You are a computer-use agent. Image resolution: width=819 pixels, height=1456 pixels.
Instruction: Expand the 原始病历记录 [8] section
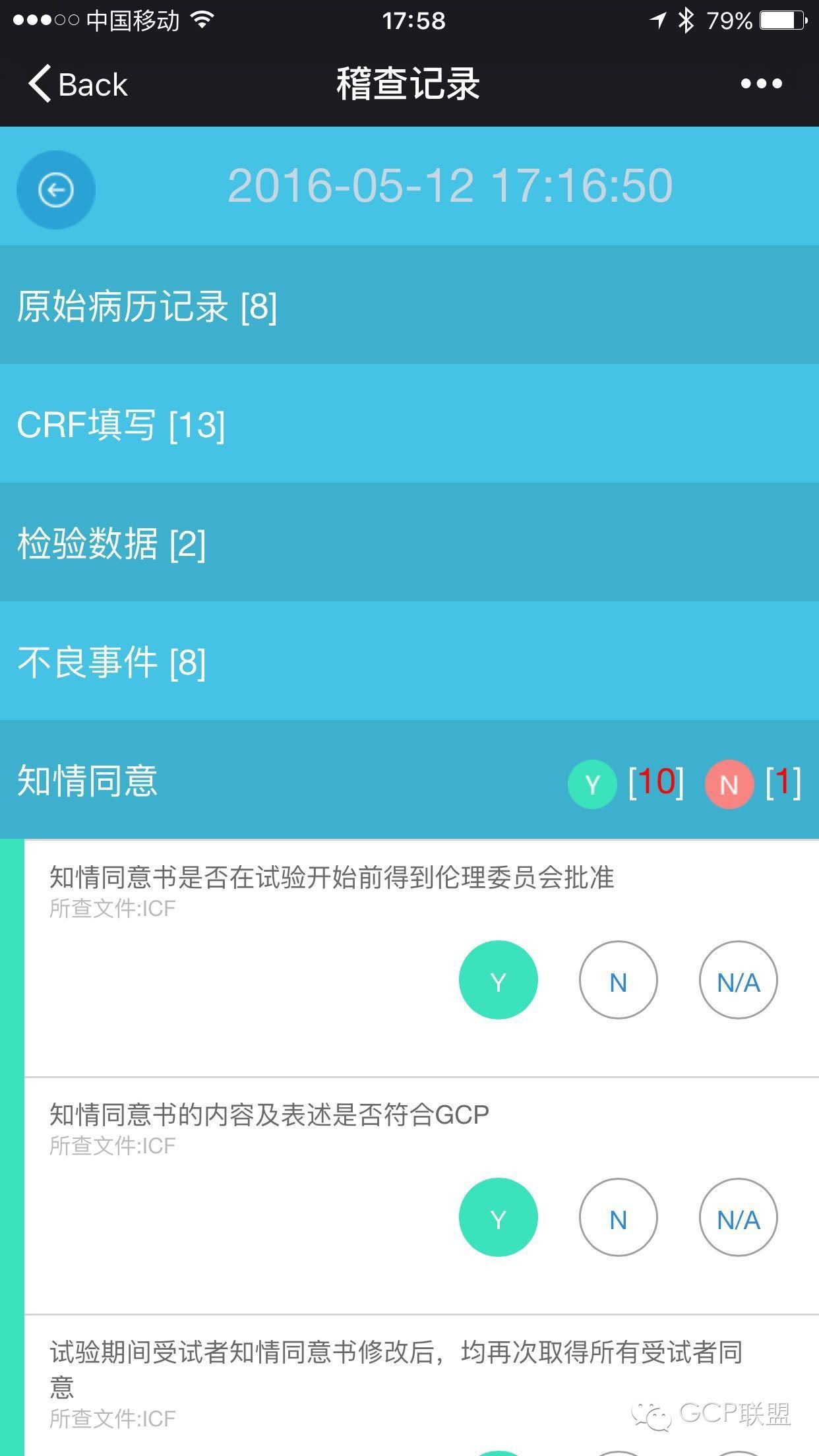(409, 306)
